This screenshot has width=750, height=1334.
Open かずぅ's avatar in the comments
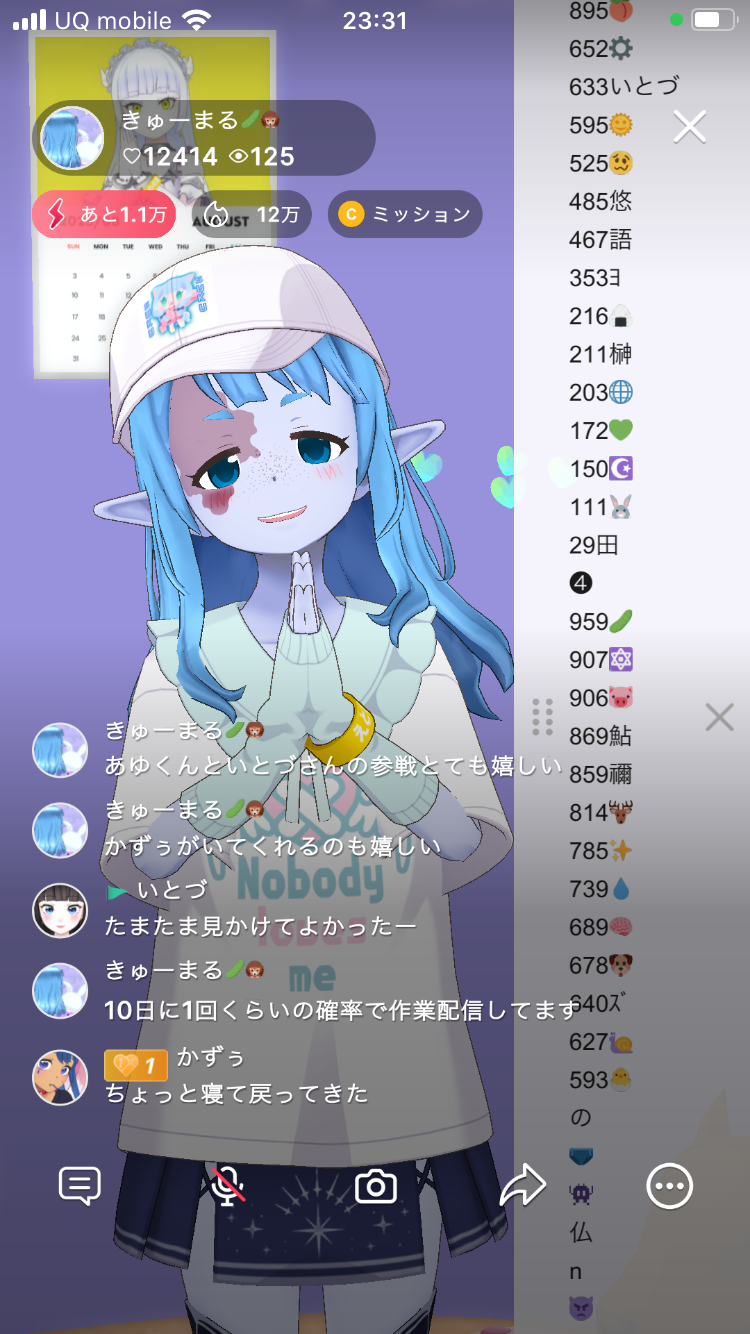[x=60, y=1077]
